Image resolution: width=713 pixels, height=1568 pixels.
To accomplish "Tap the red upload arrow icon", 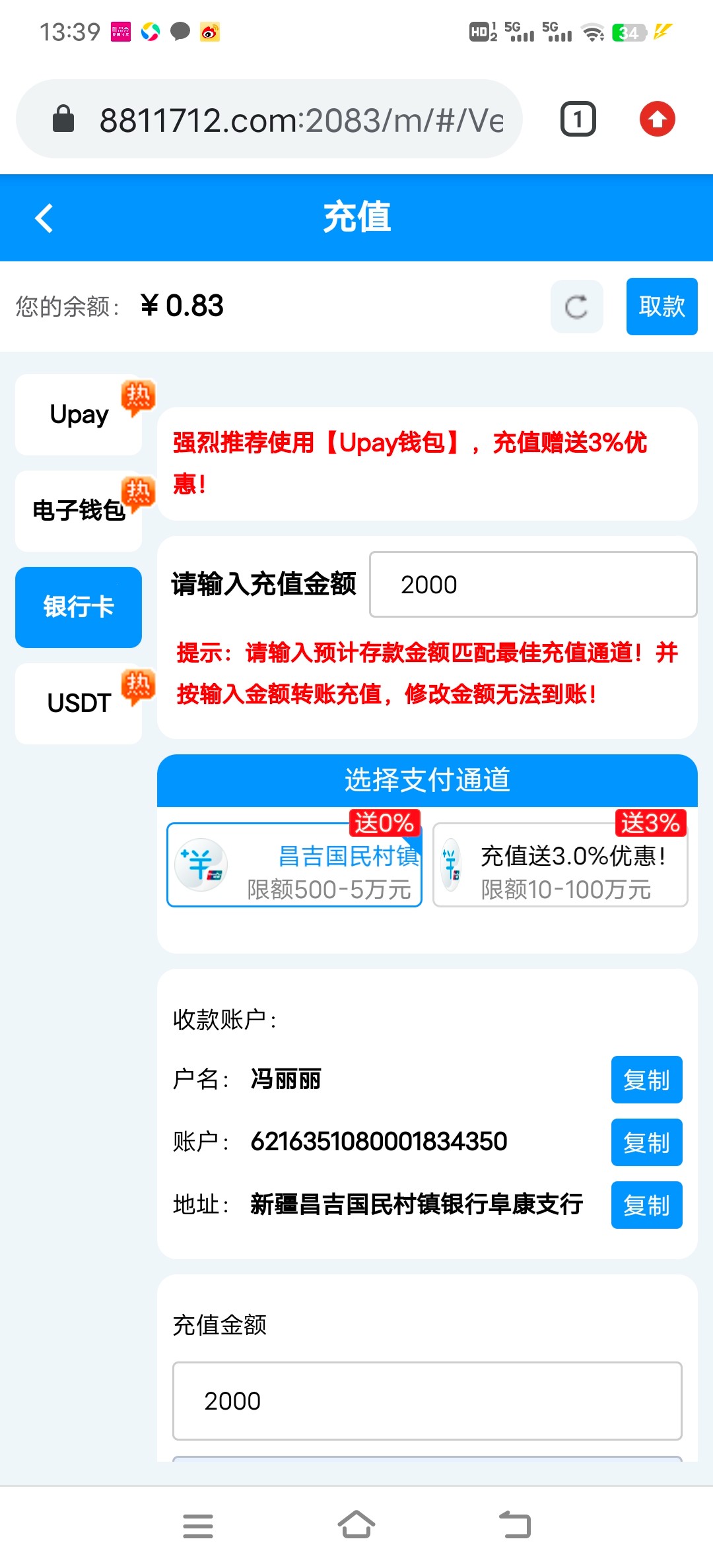I will 657,119.
